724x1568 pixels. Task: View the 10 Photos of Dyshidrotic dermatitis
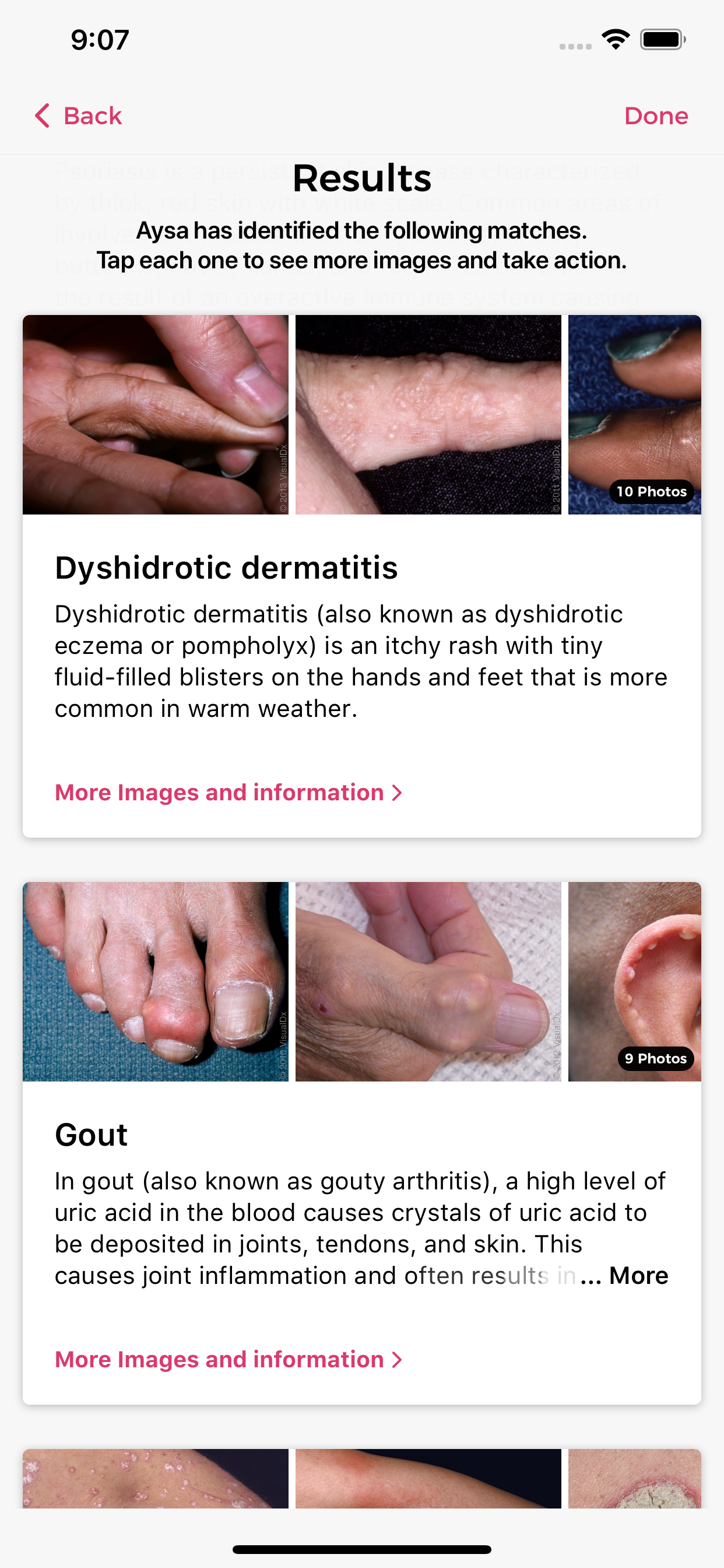pyautogui.click(x=651, y=491)
